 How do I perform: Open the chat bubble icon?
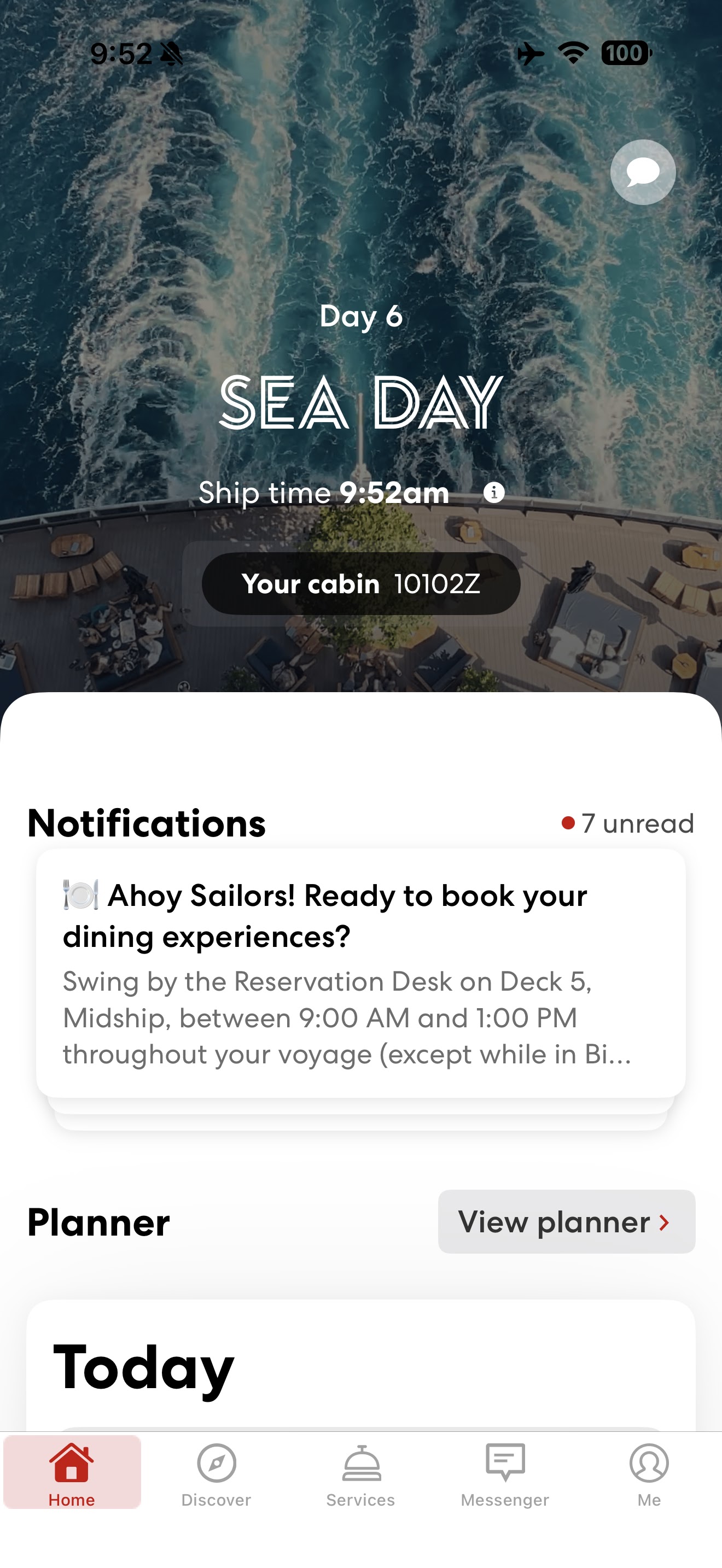643,172
